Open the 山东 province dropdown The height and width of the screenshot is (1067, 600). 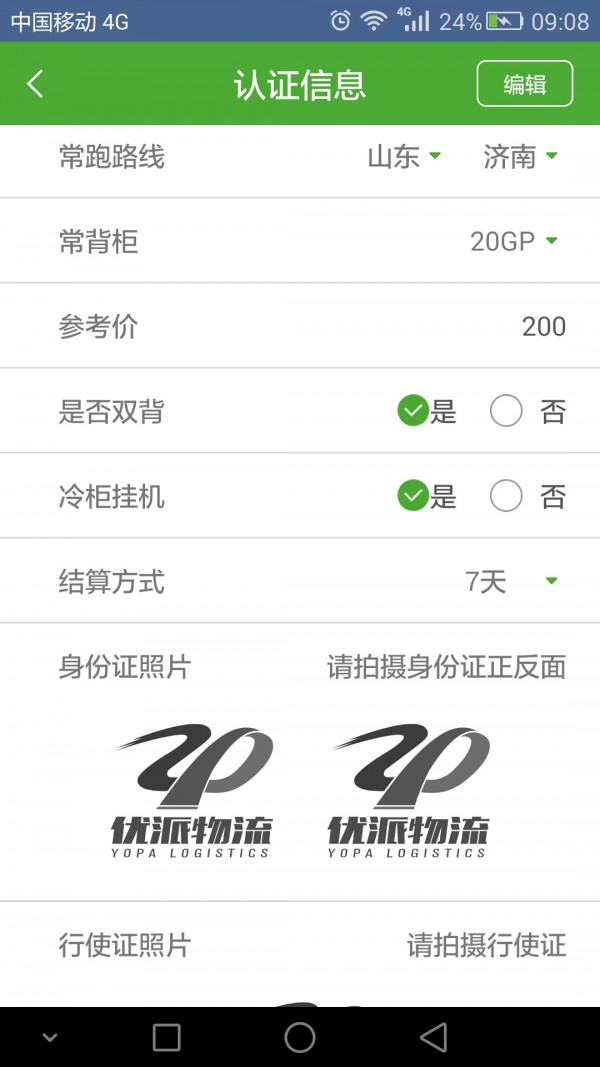click(404, 157)
